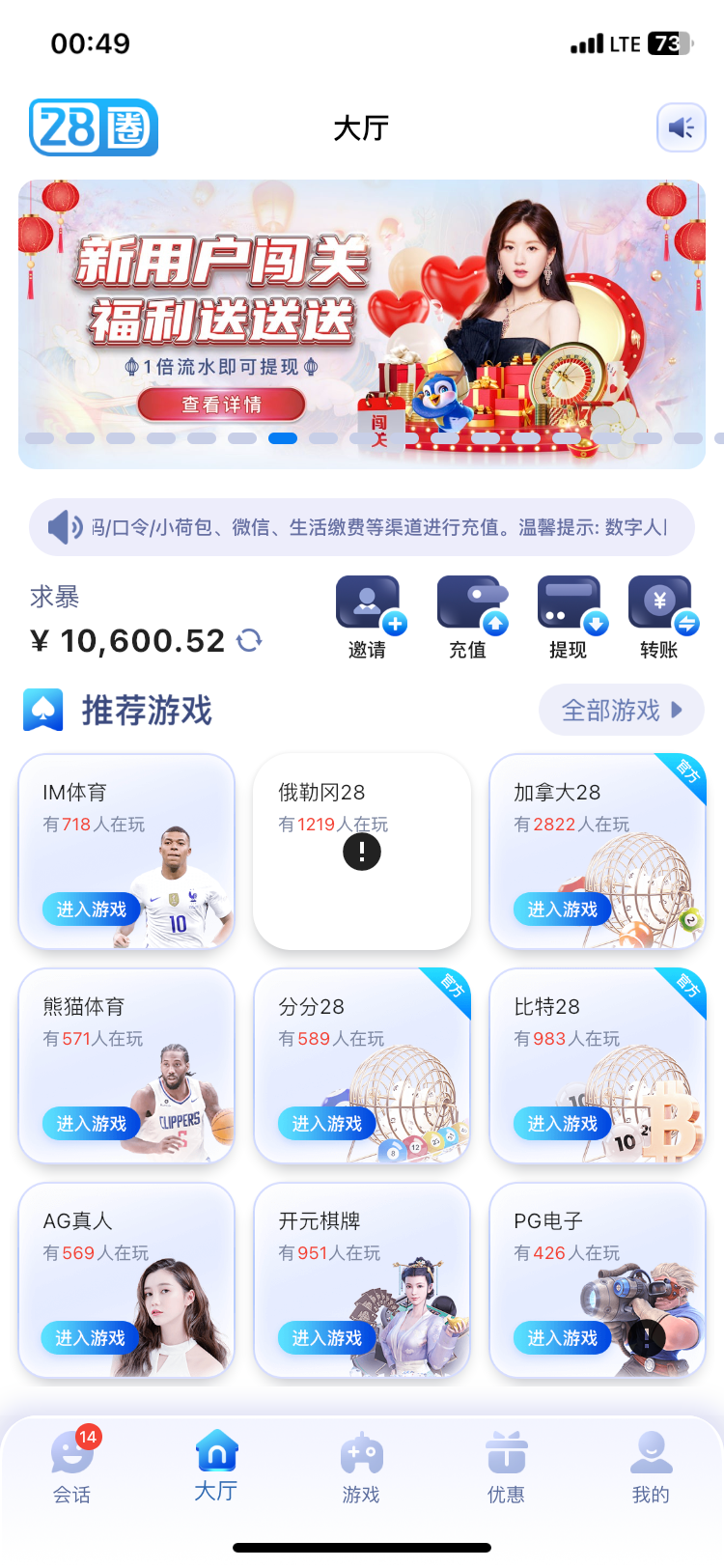The height and width of the screenshot is (1568, 724).
Task: Tap the 俄勒冈28 card error thumbnail
Action: click(361, 852)
